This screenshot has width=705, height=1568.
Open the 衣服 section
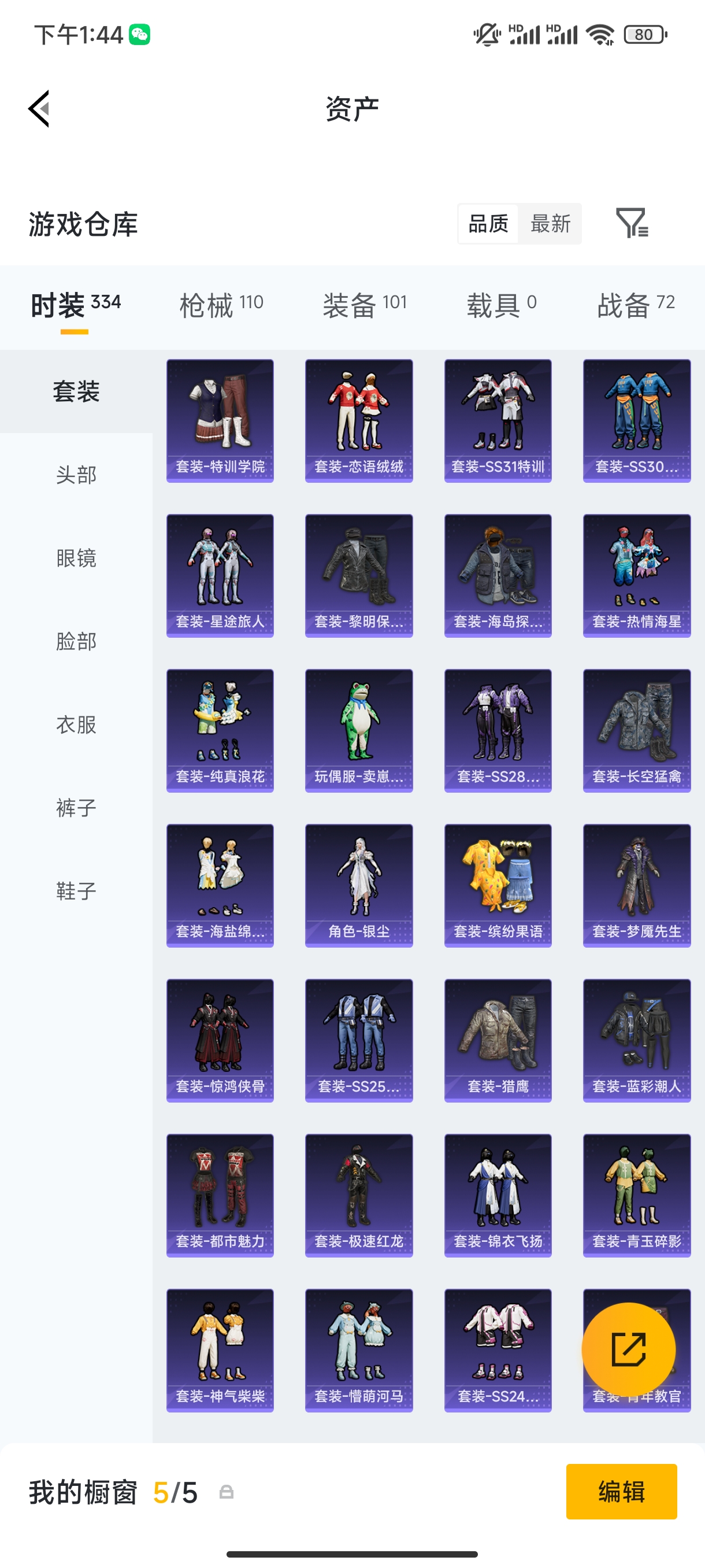[76, 725]
